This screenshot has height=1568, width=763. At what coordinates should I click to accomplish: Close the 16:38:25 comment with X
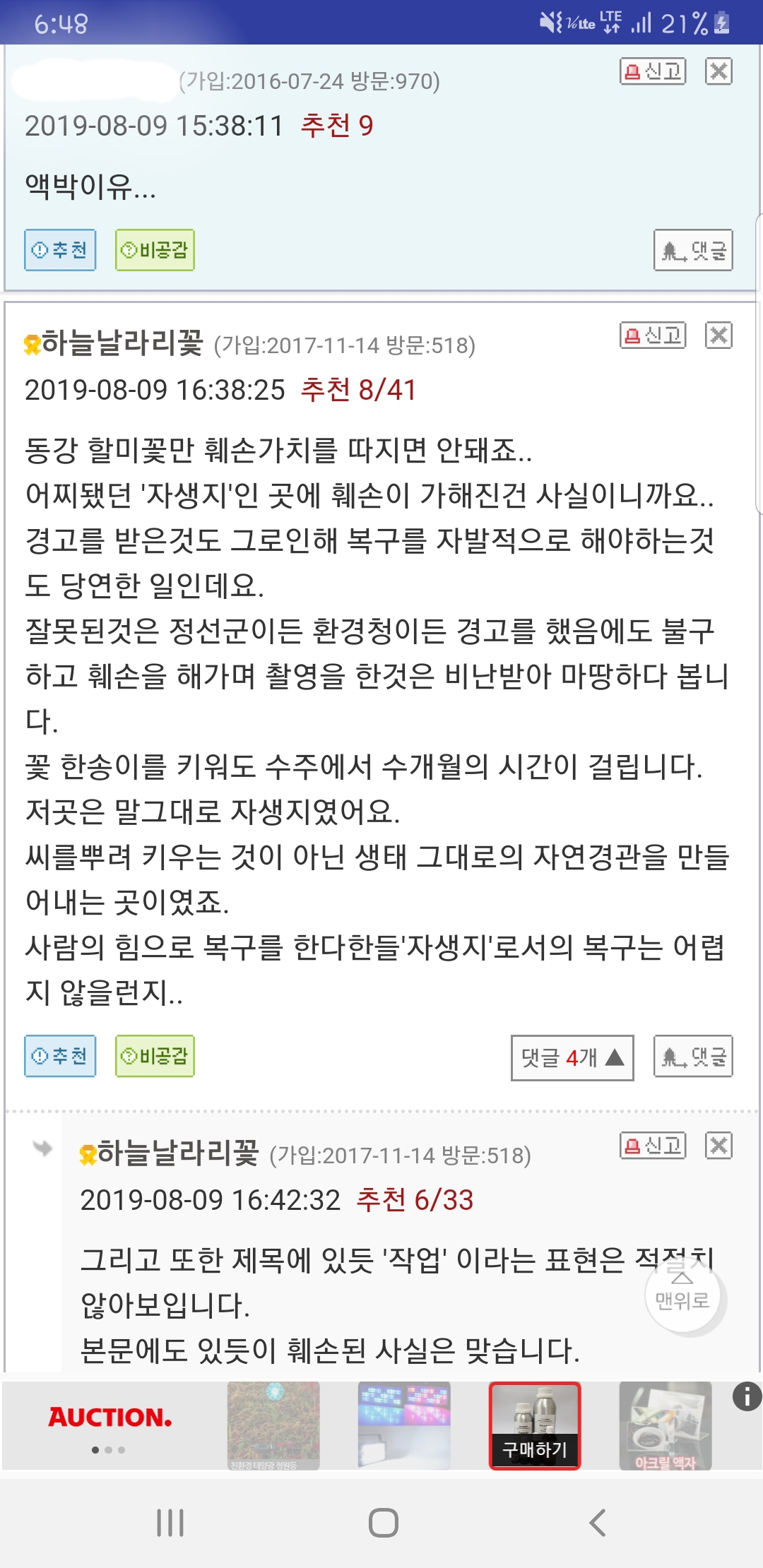pyautogui.click(x=718, y=335)
